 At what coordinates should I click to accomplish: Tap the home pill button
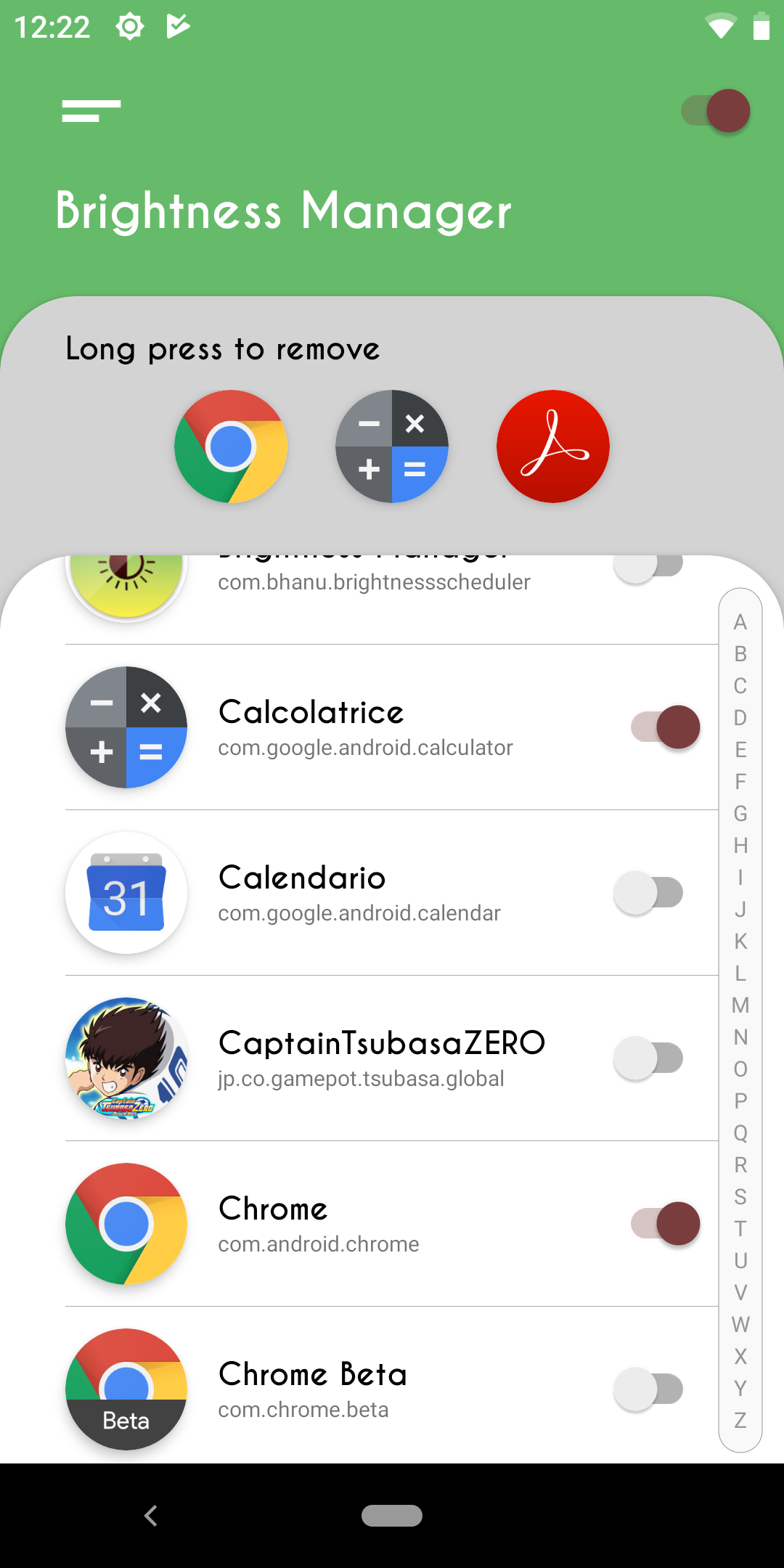coord(392,1516)
